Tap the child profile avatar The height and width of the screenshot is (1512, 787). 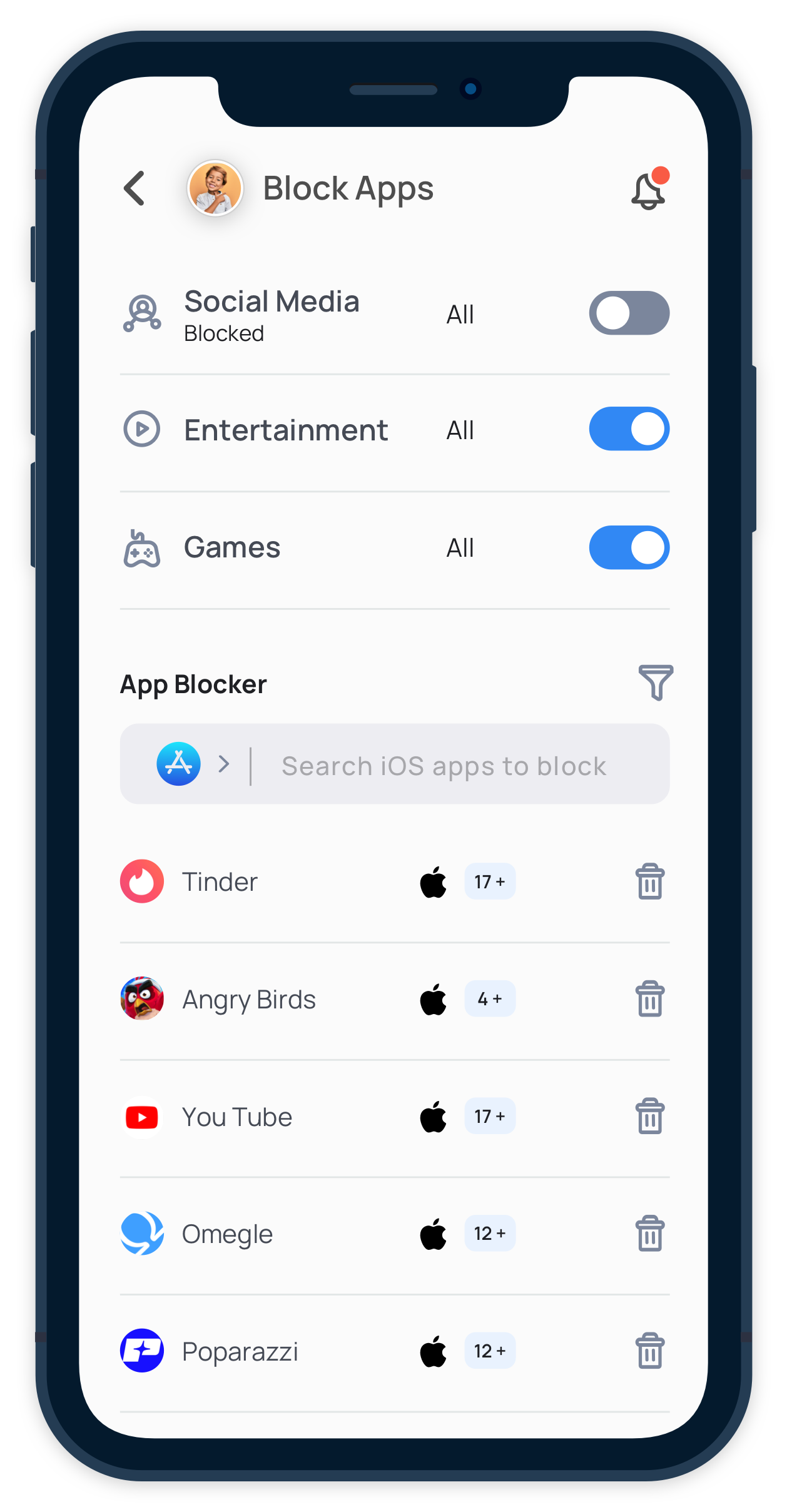[x=215, y=188]
